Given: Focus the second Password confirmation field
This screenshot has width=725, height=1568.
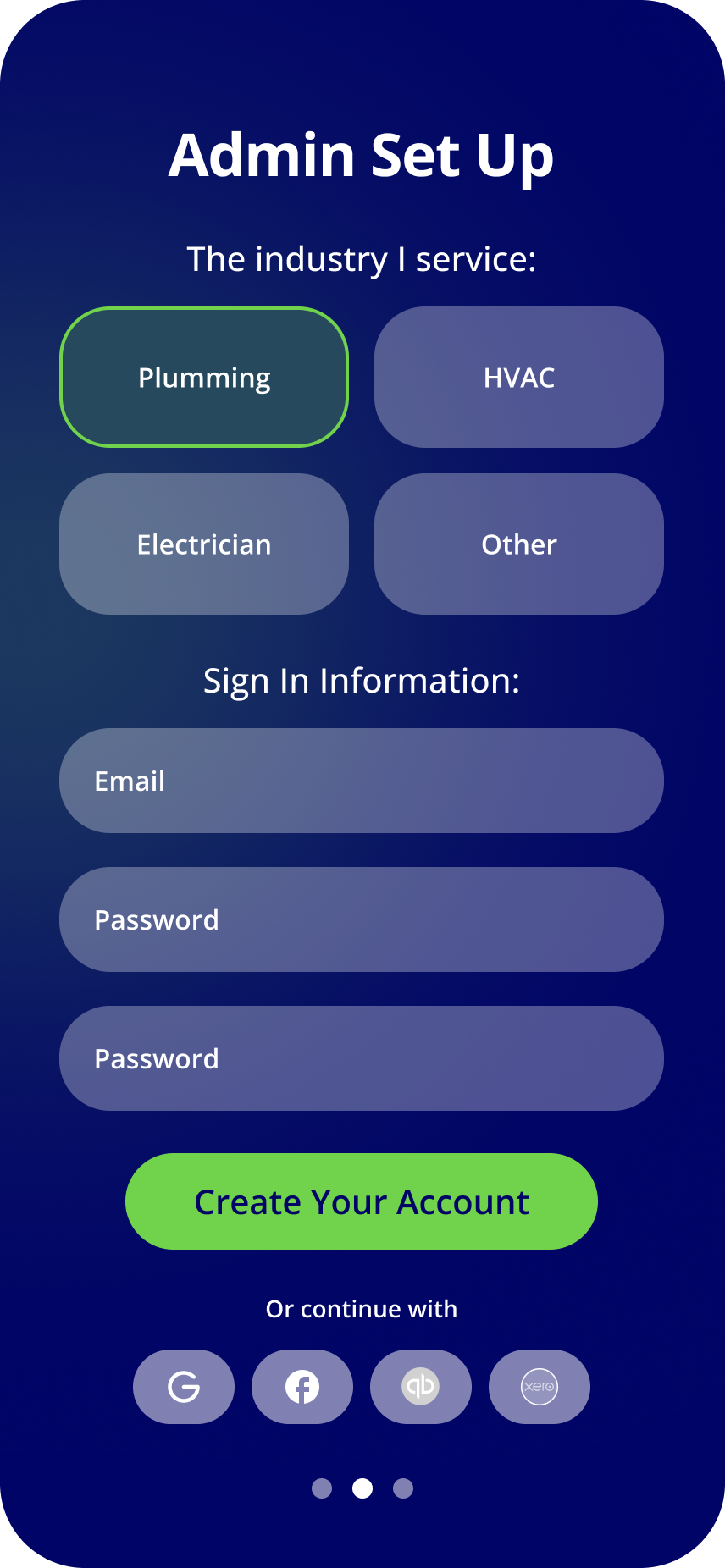Looking at the screenshot, I should pos(362,1058).
